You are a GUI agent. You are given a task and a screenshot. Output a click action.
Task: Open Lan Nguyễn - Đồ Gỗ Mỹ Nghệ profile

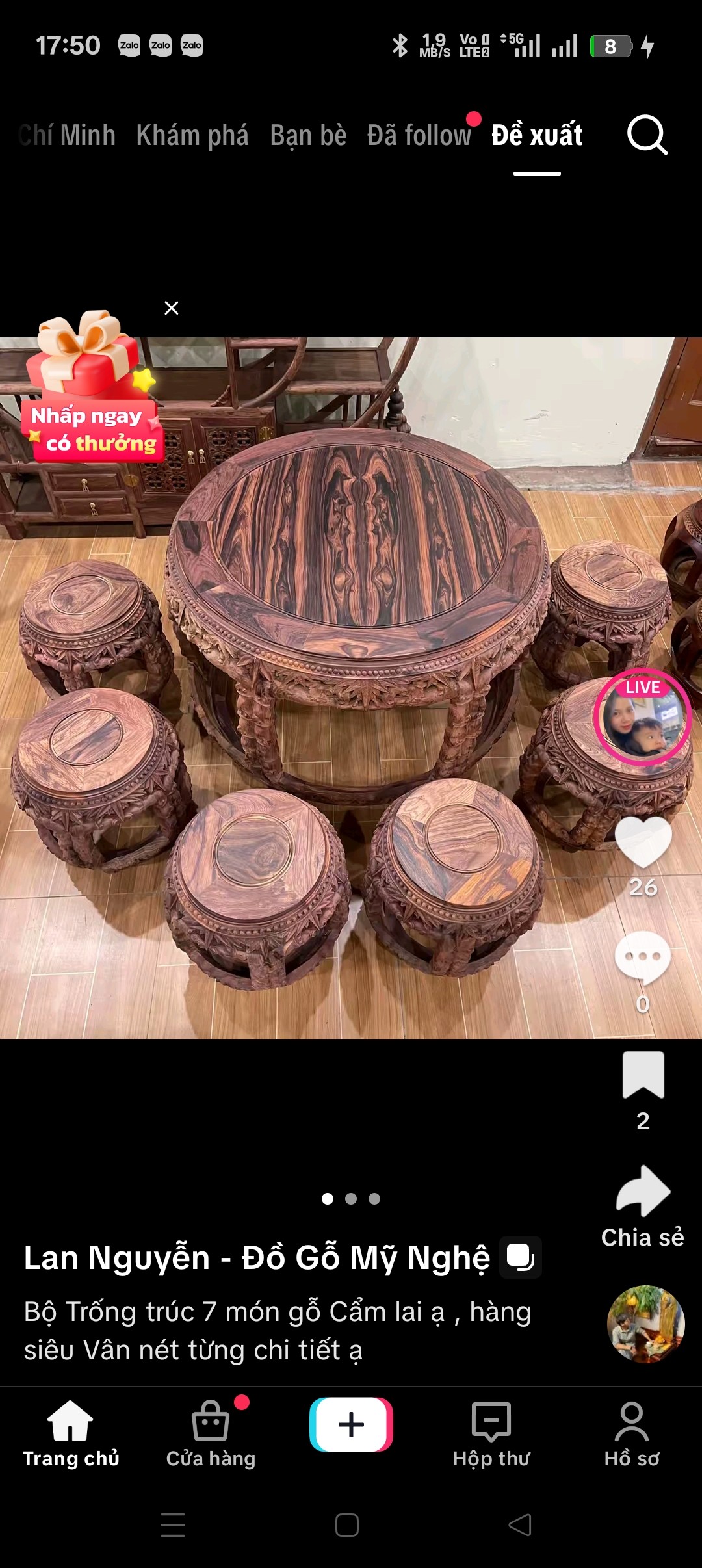257,1257
